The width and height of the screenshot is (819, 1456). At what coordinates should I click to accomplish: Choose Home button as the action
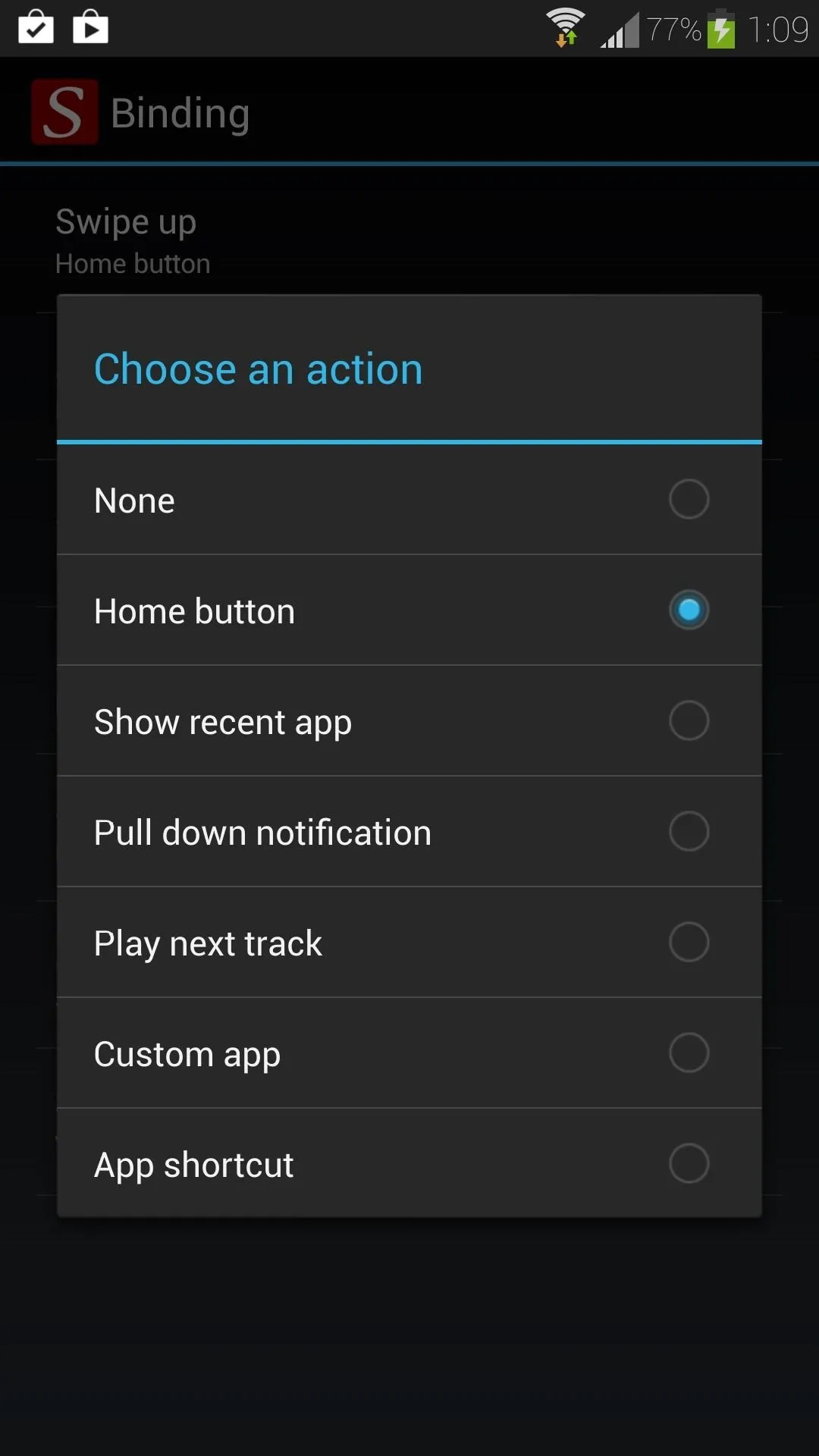(x=409, y=610)
